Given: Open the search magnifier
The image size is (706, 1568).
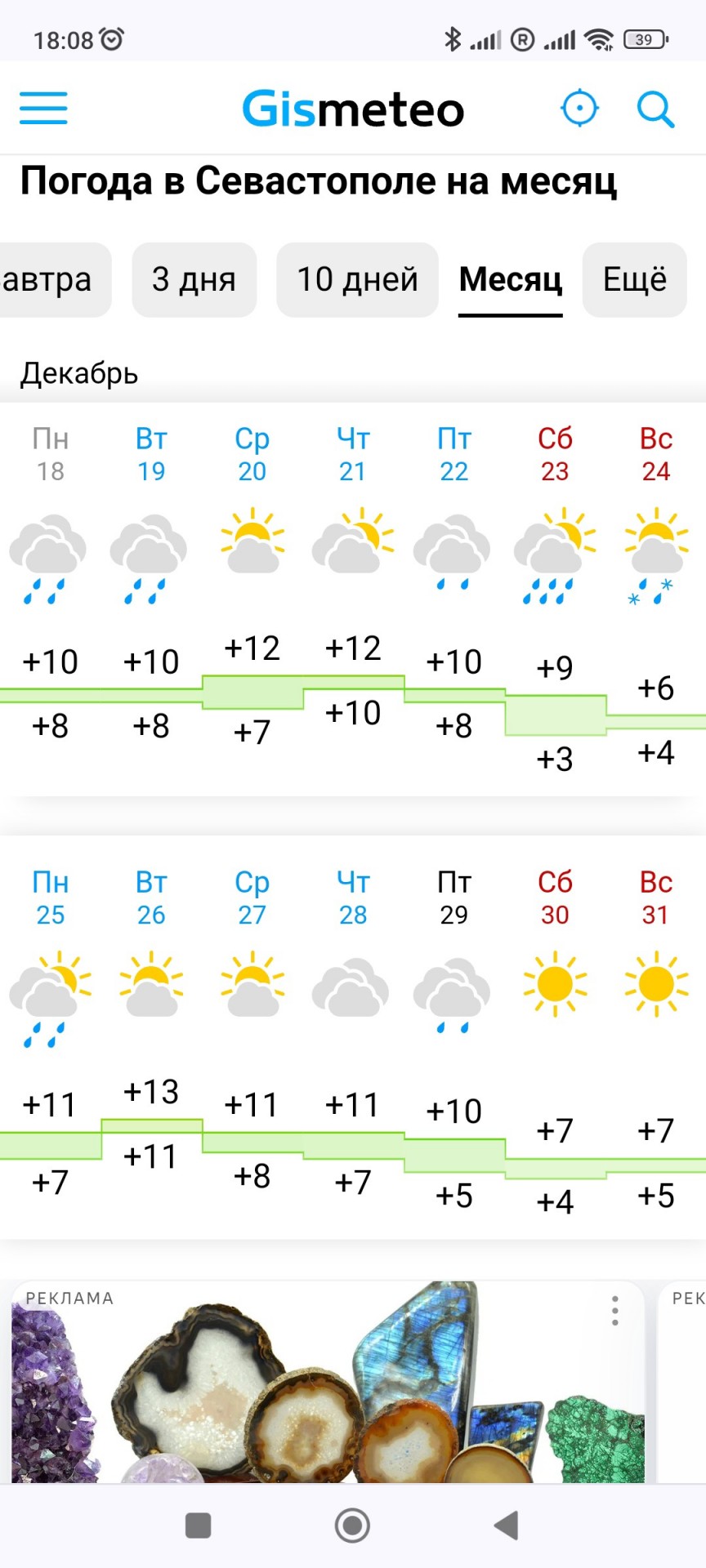Looking at the screenshot, I should point(655,109).
